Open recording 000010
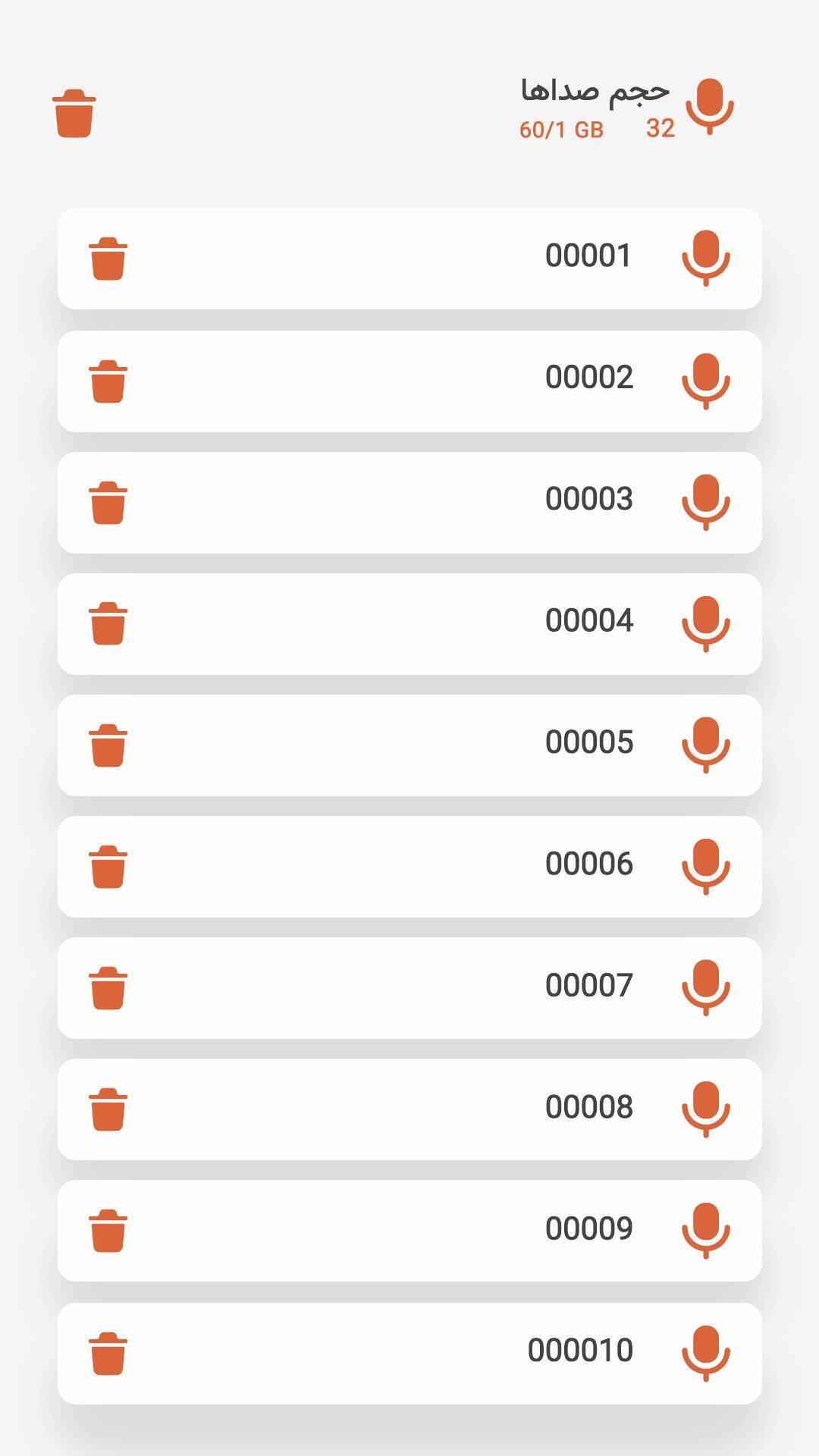Screen dimensions: 819x1456 click(x=581, y=1351)
